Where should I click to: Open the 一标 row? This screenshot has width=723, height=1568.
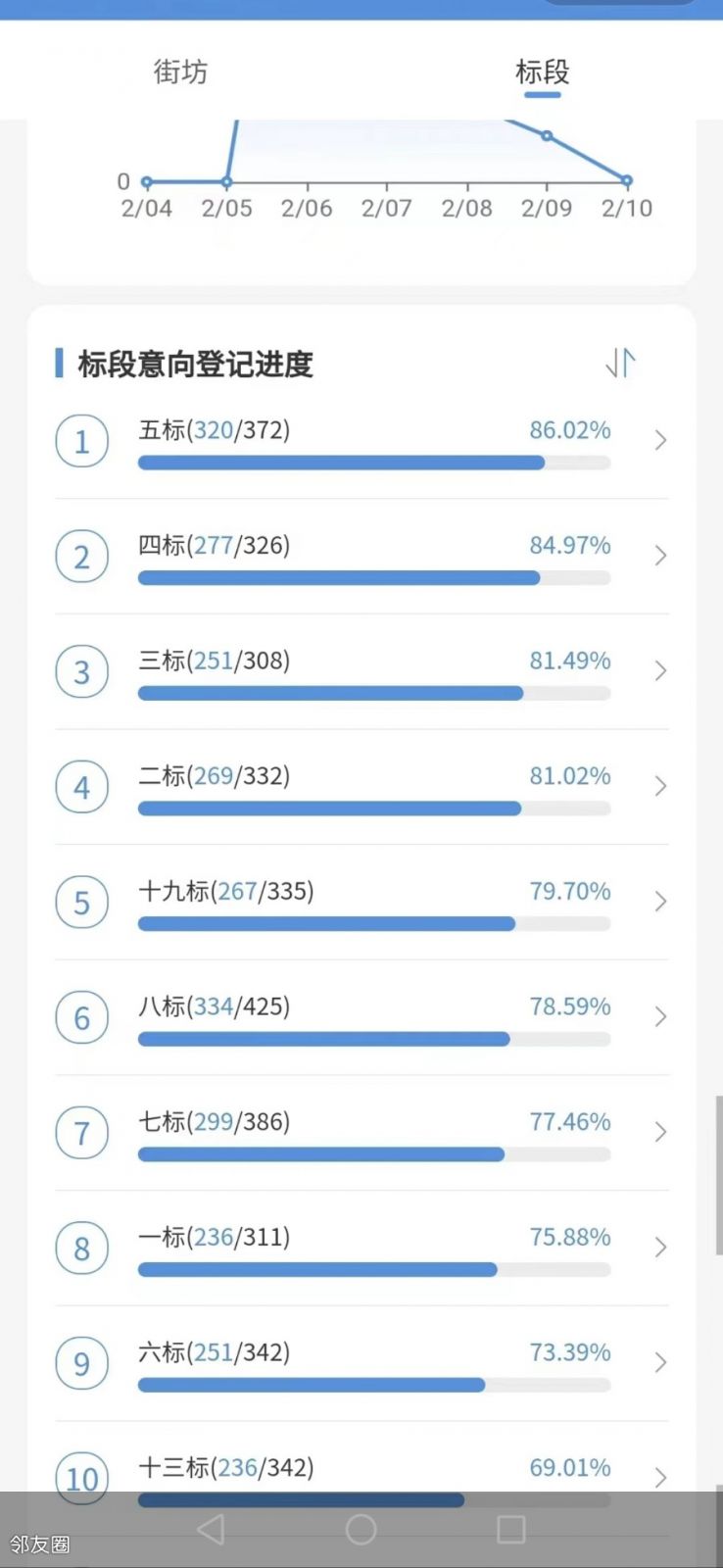[x=361, y=1249]
